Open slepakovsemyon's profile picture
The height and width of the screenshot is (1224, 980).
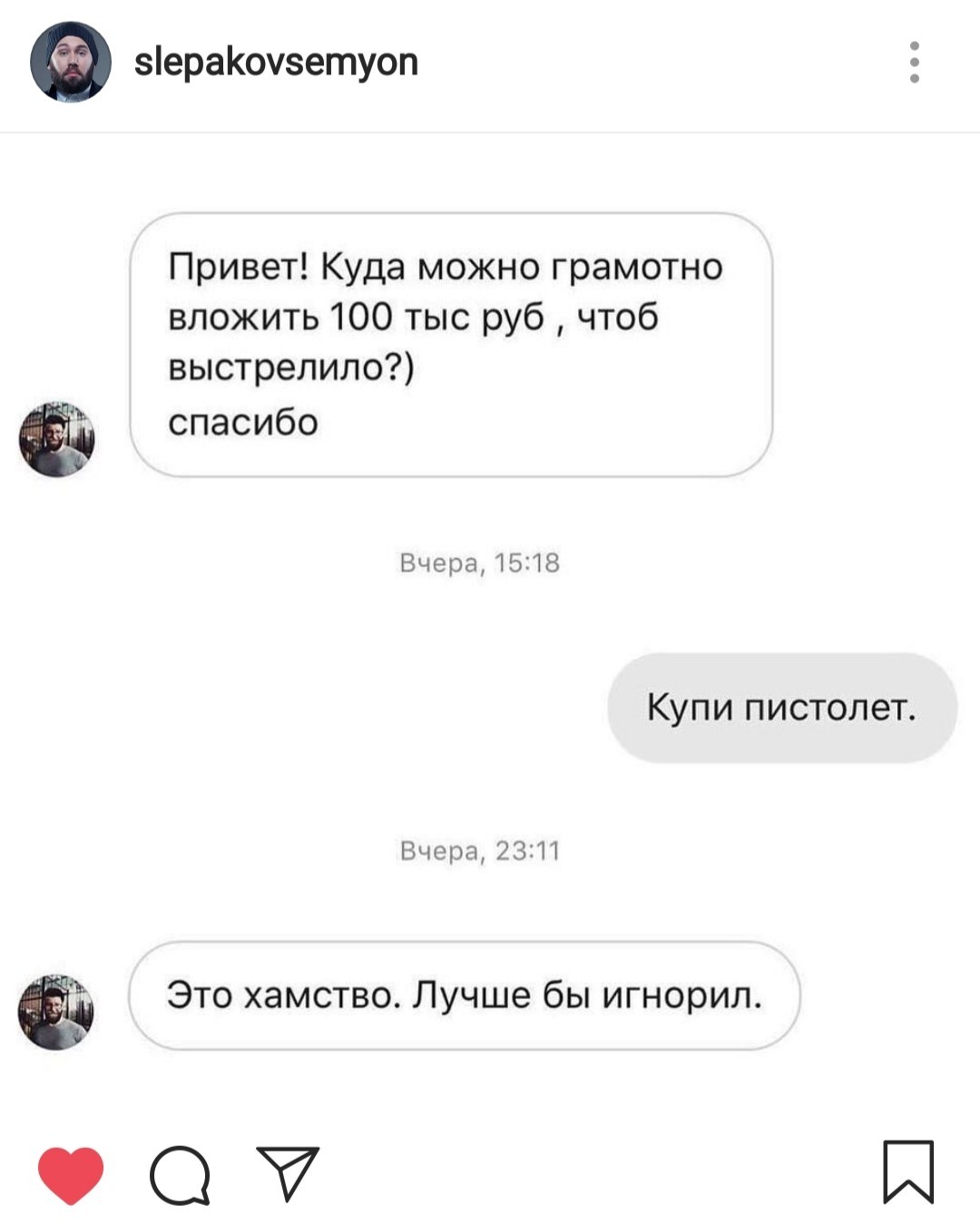(x=71, y=62)
